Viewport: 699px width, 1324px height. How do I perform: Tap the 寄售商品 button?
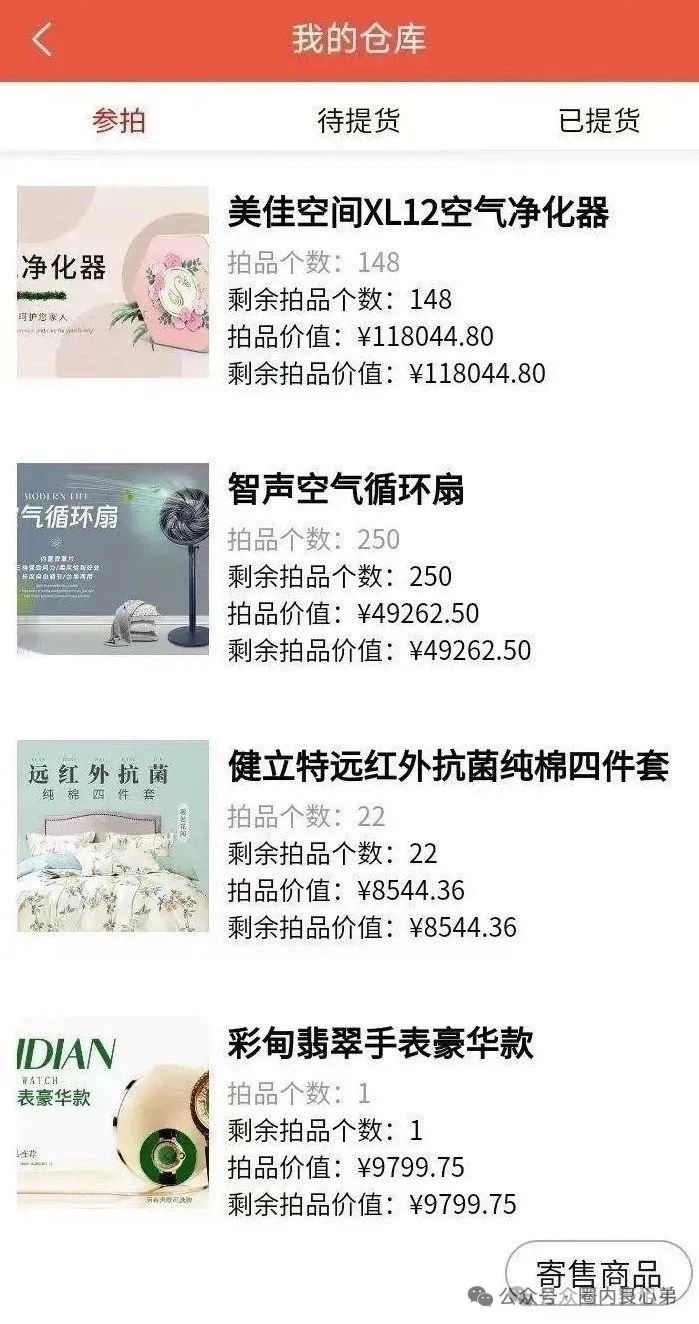pos(598,1274)
